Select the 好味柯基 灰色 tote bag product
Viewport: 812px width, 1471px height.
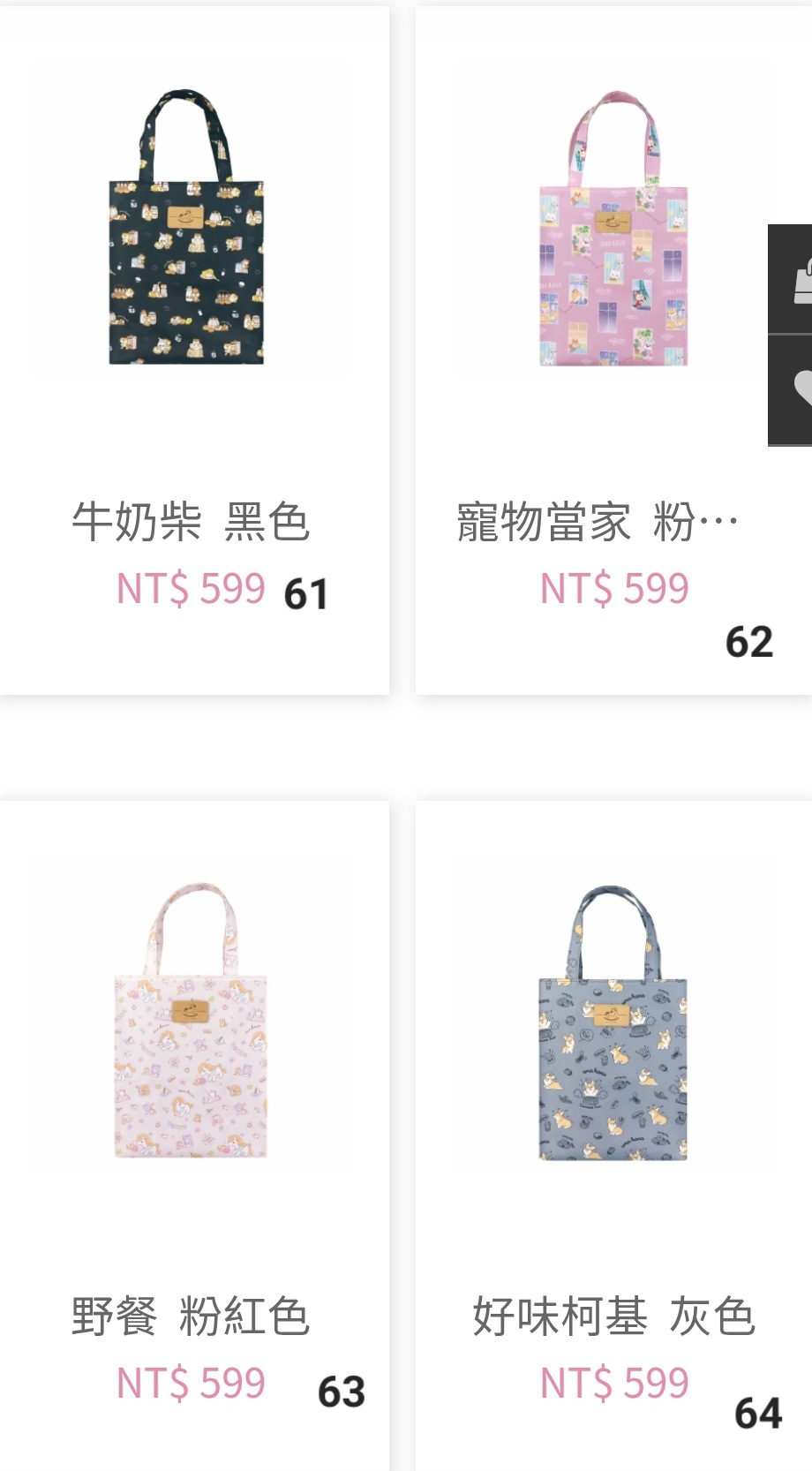(613, 1135)
